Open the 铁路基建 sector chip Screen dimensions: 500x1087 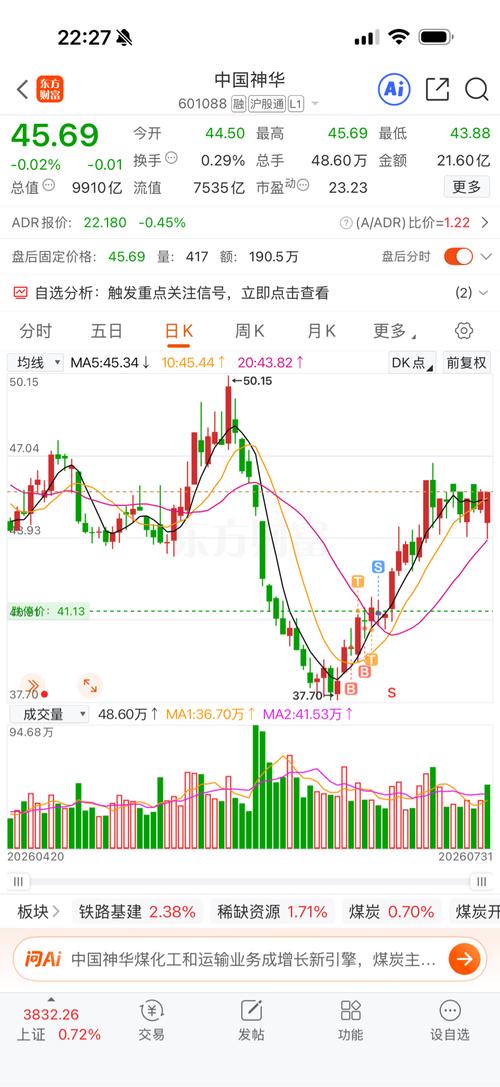(x=137, y=912)
